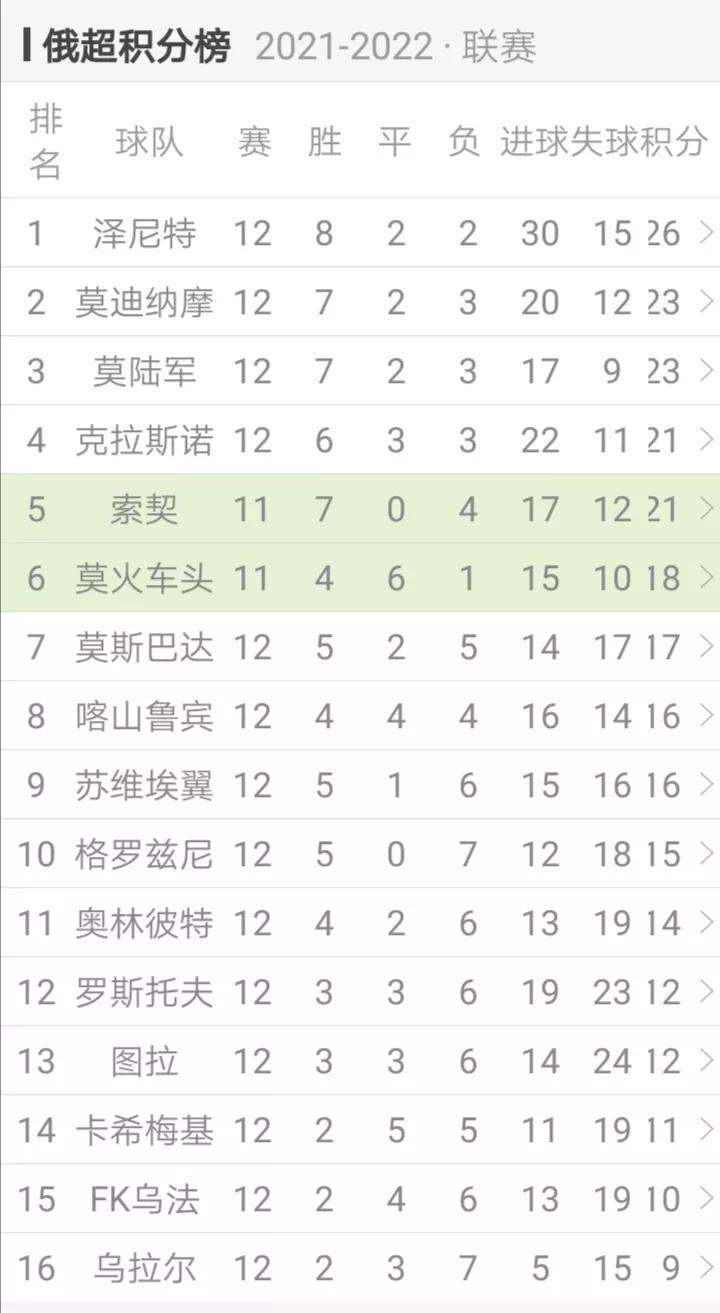This screenshot has height=1313, width=720.
Task: Select the 格罗兹尼 team row
Action: click(x=360, y=854)
